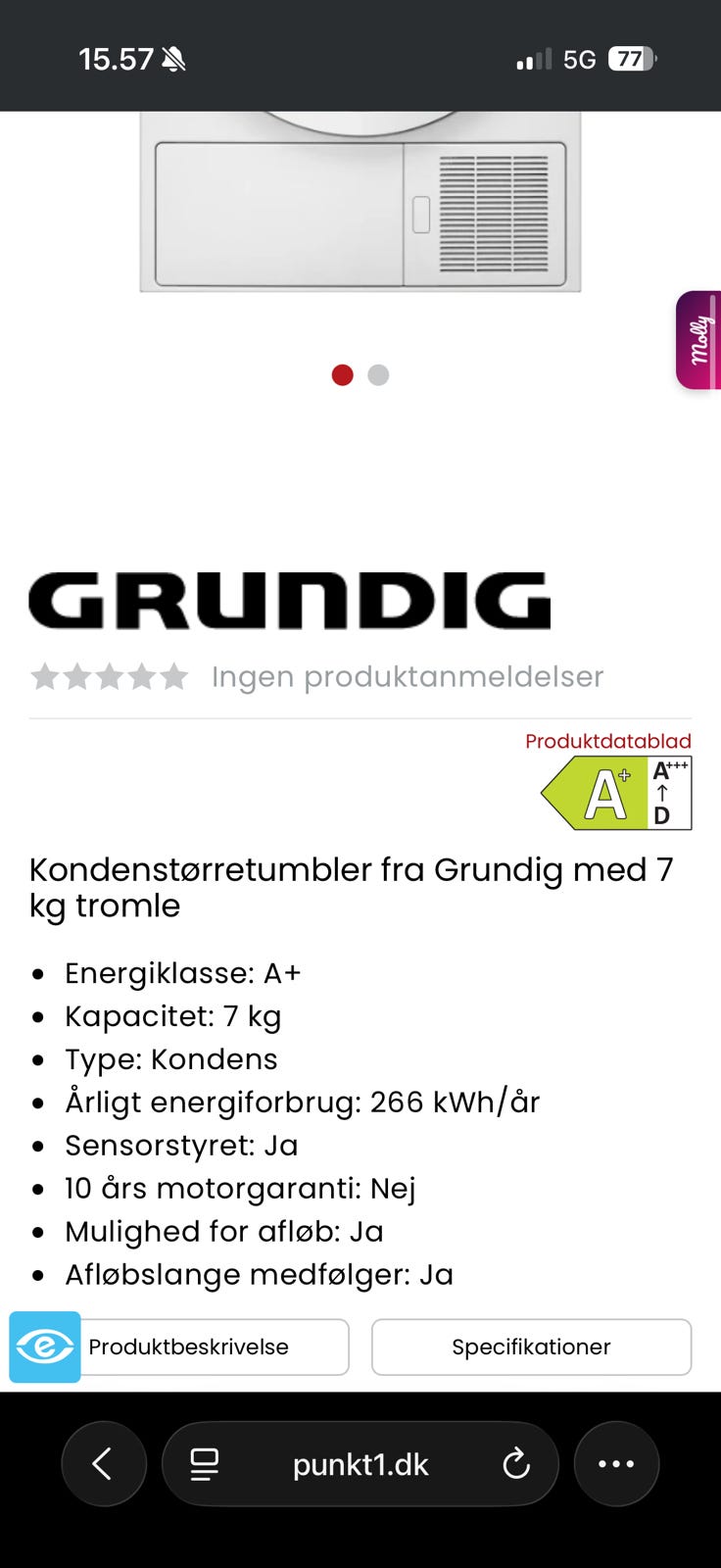Click the e-mærket trust badge

(x=44, y=1347)
